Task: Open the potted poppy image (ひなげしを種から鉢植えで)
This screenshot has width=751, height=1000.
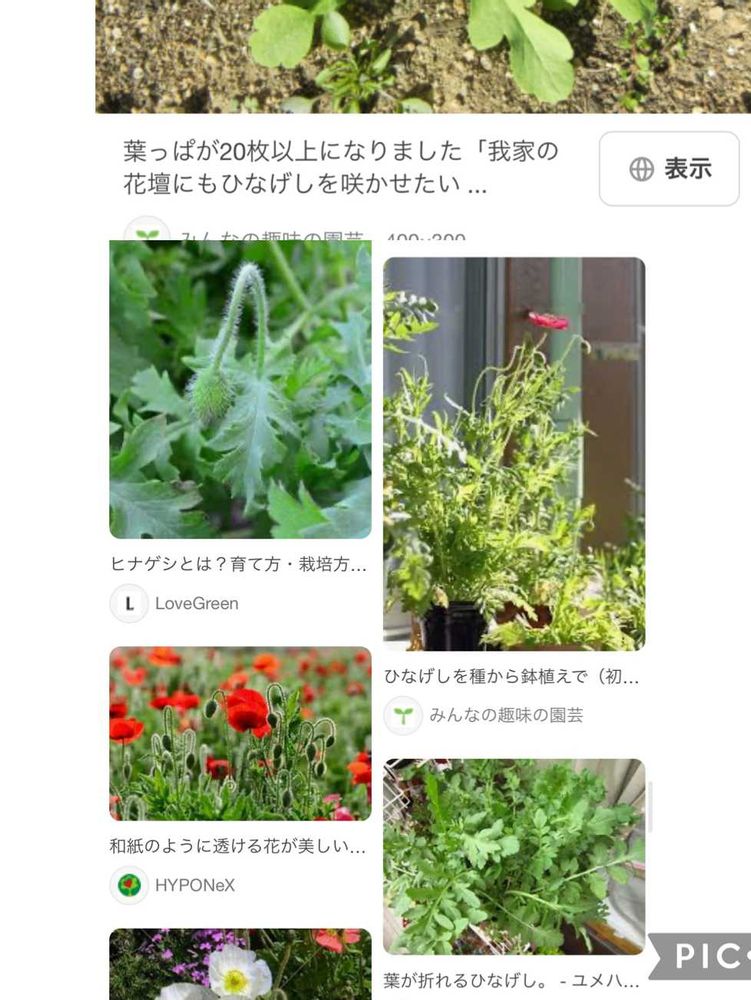Action: (x=514, y=453)
